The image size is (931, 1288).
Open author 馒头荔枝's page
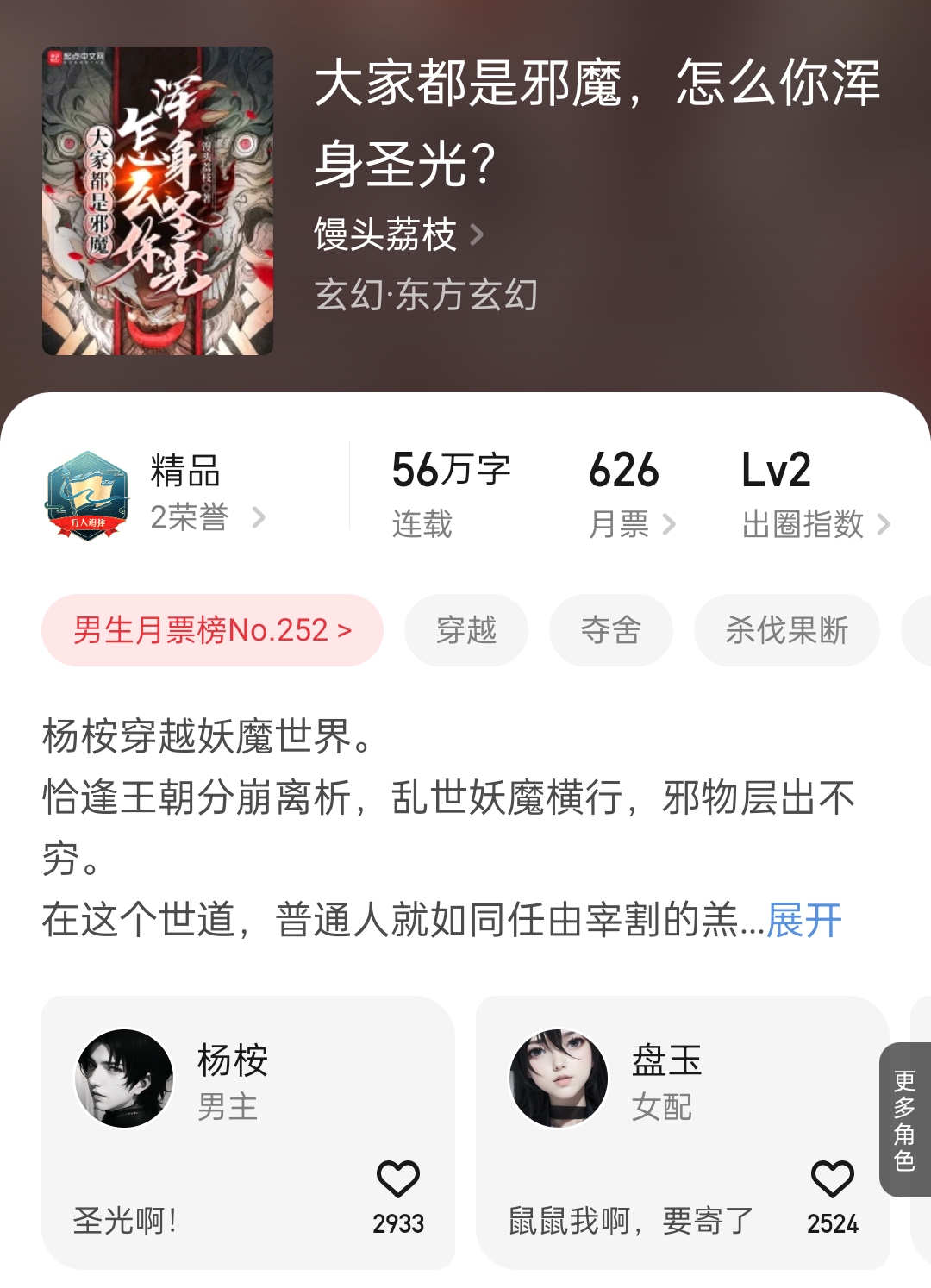pos(398,234)
